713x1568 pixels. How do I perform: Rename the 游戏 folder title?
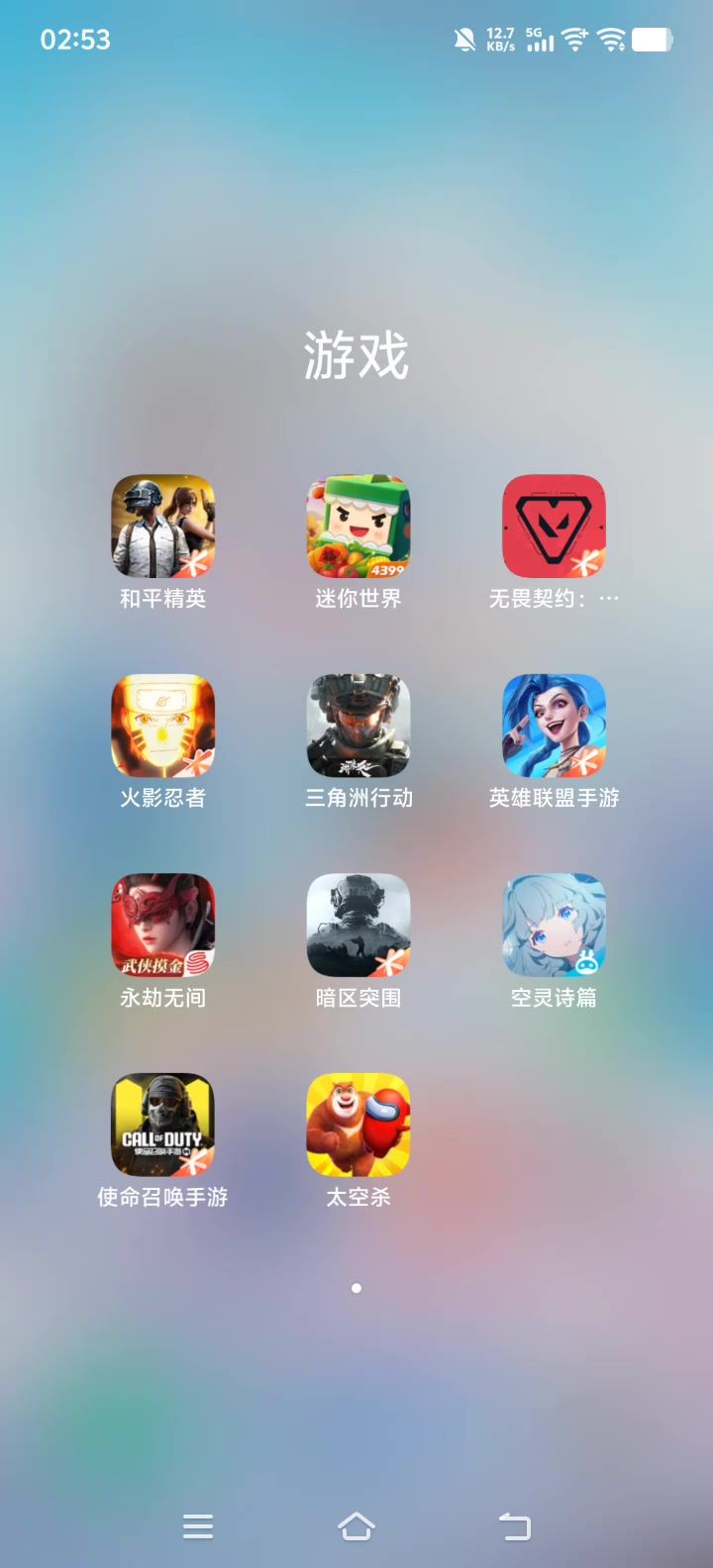point(356,355)
